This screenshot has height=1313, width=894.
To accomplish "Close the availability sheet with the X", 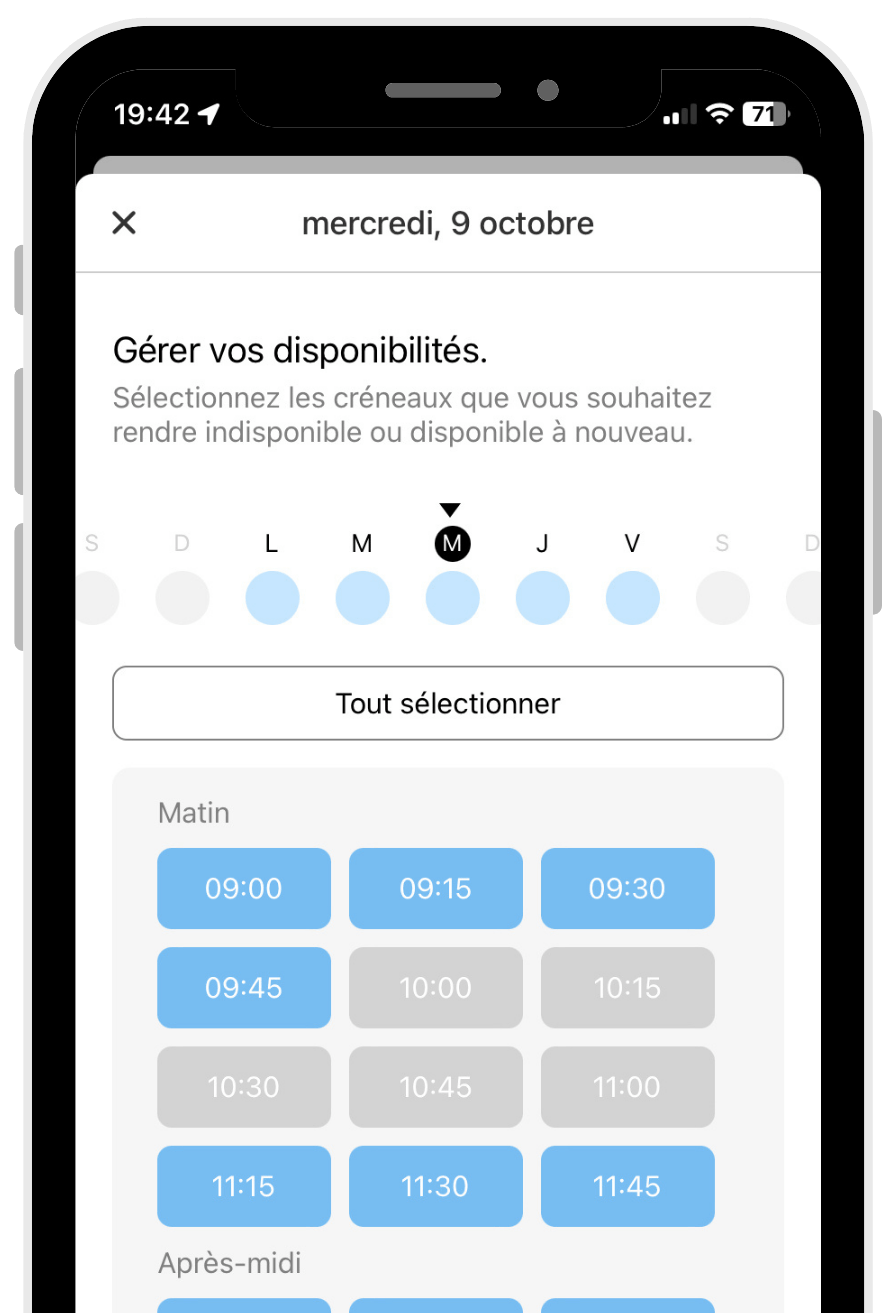I will click(123, 223).
